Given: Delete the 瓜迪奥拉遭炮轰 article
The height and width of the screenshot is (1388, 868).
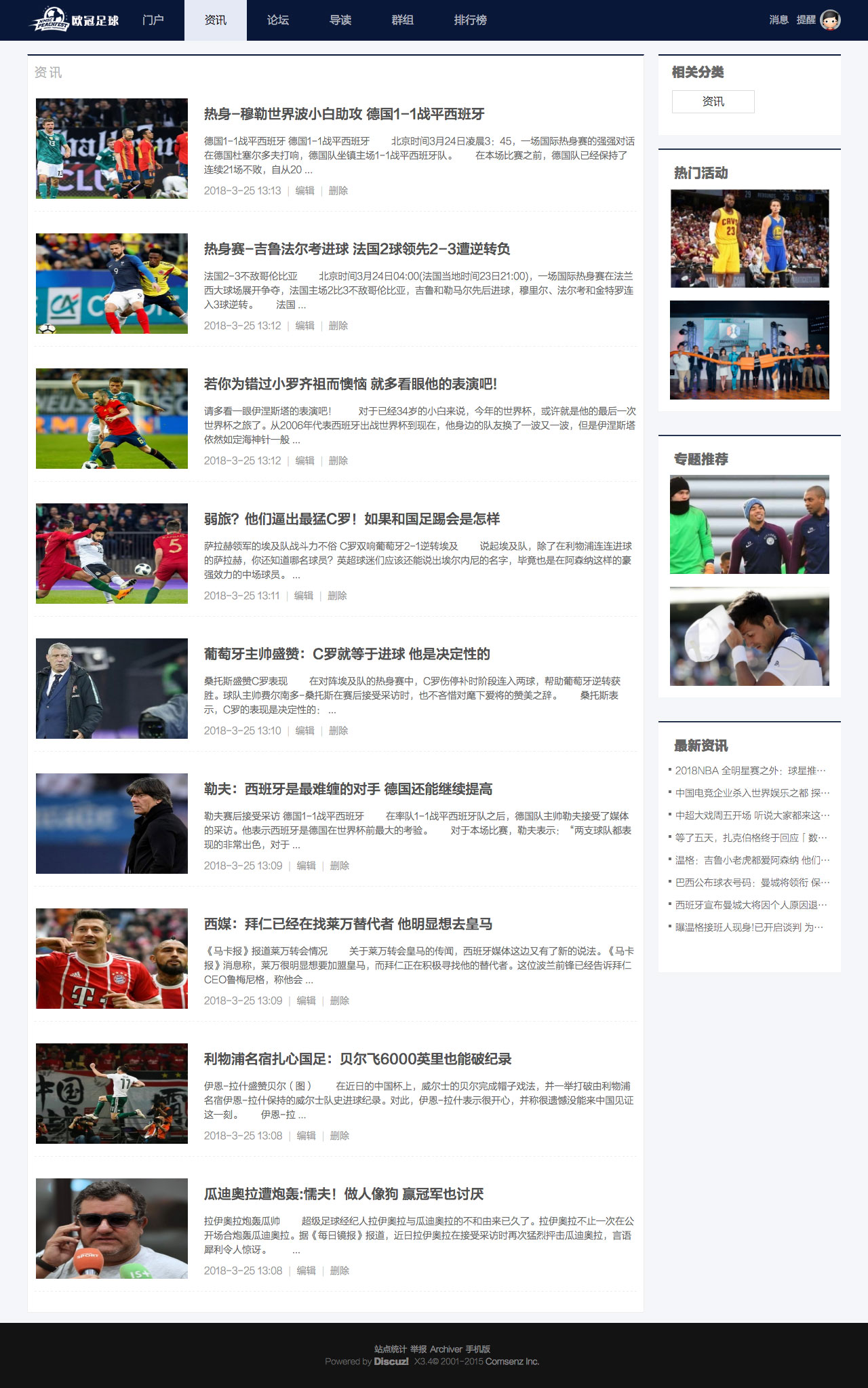Looking at the screenshot, I should [x=340, y=1271].
